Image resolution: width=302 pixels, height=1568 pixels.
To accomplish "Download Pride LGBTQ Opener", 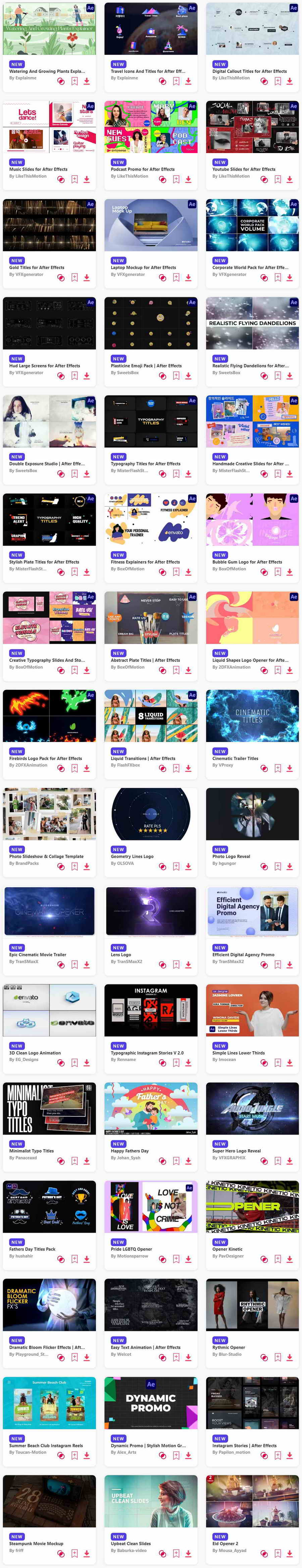I will (188, 1259).
